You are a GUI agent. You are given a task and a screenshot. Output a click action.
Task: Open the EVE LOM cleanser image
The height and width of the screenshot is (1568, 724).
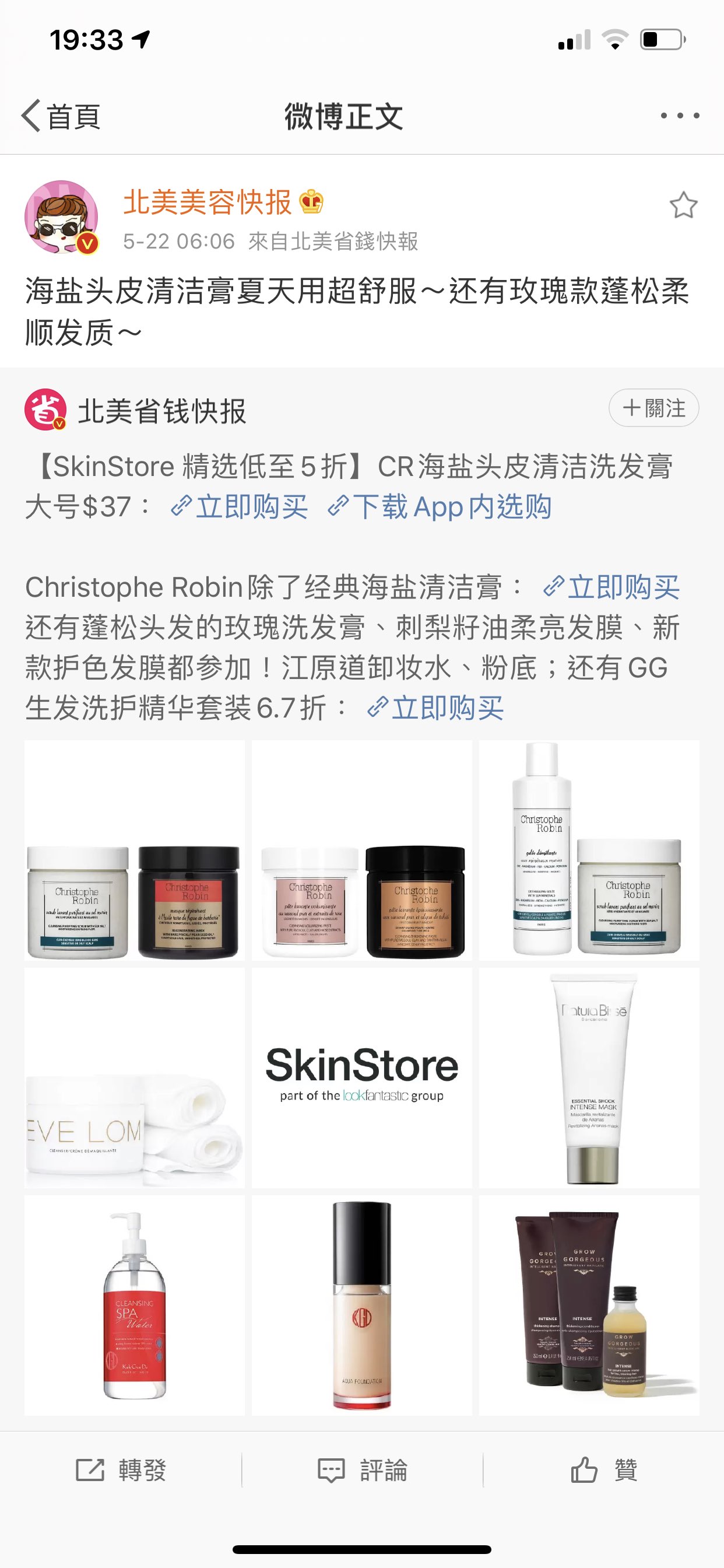(135, 1077)
